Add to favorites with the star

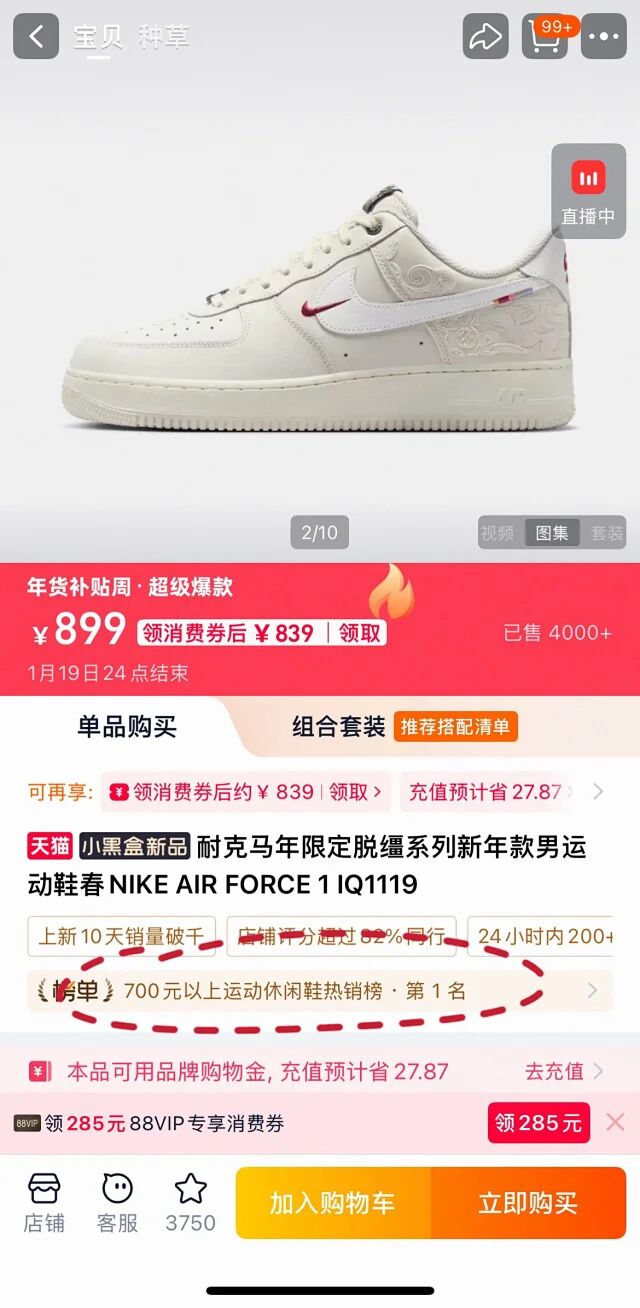(190, 1203)
